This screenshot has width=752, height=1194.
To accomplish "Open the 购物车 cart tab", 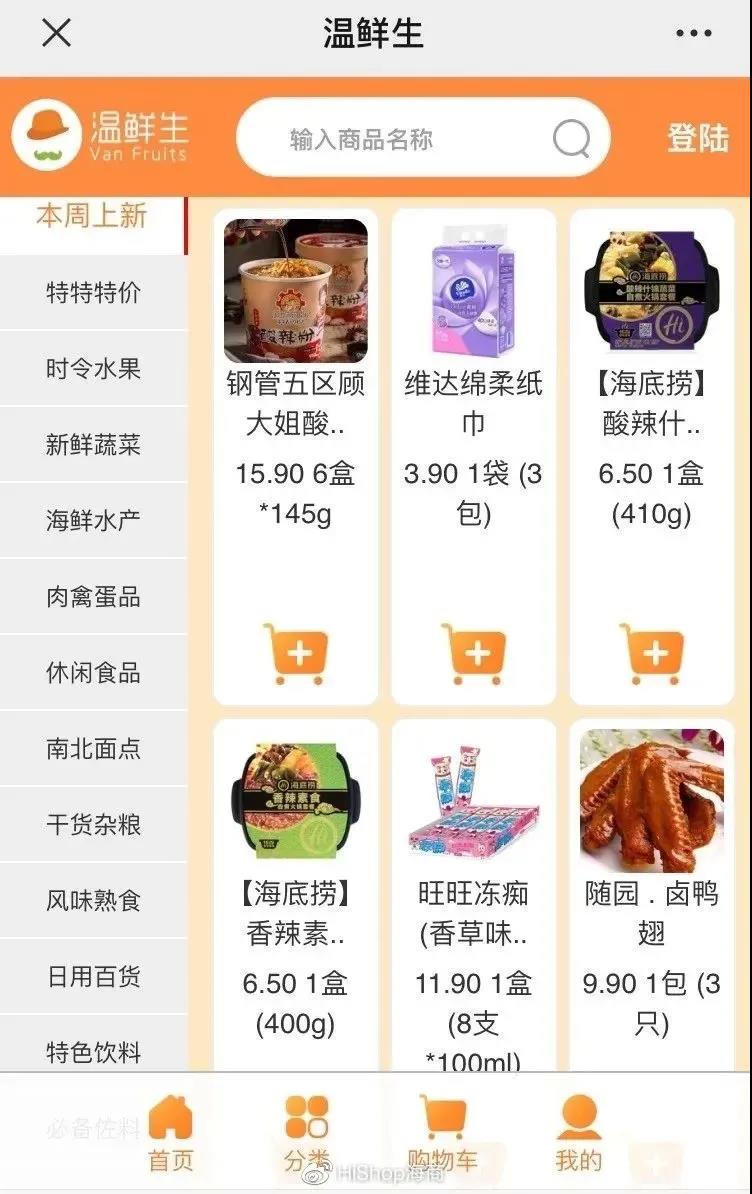I will pos(442,1133).
